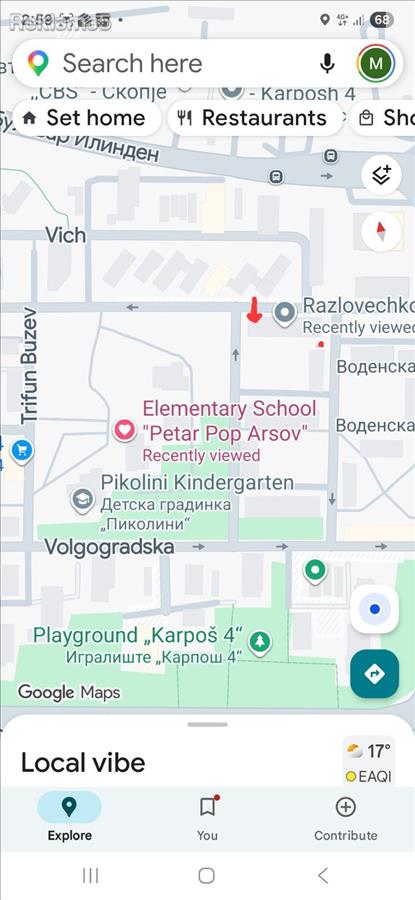Image resolution: width=415 pixels, height=900 pixels.
Task: Tap the compass to reset orientation
Action: [382, 232]
